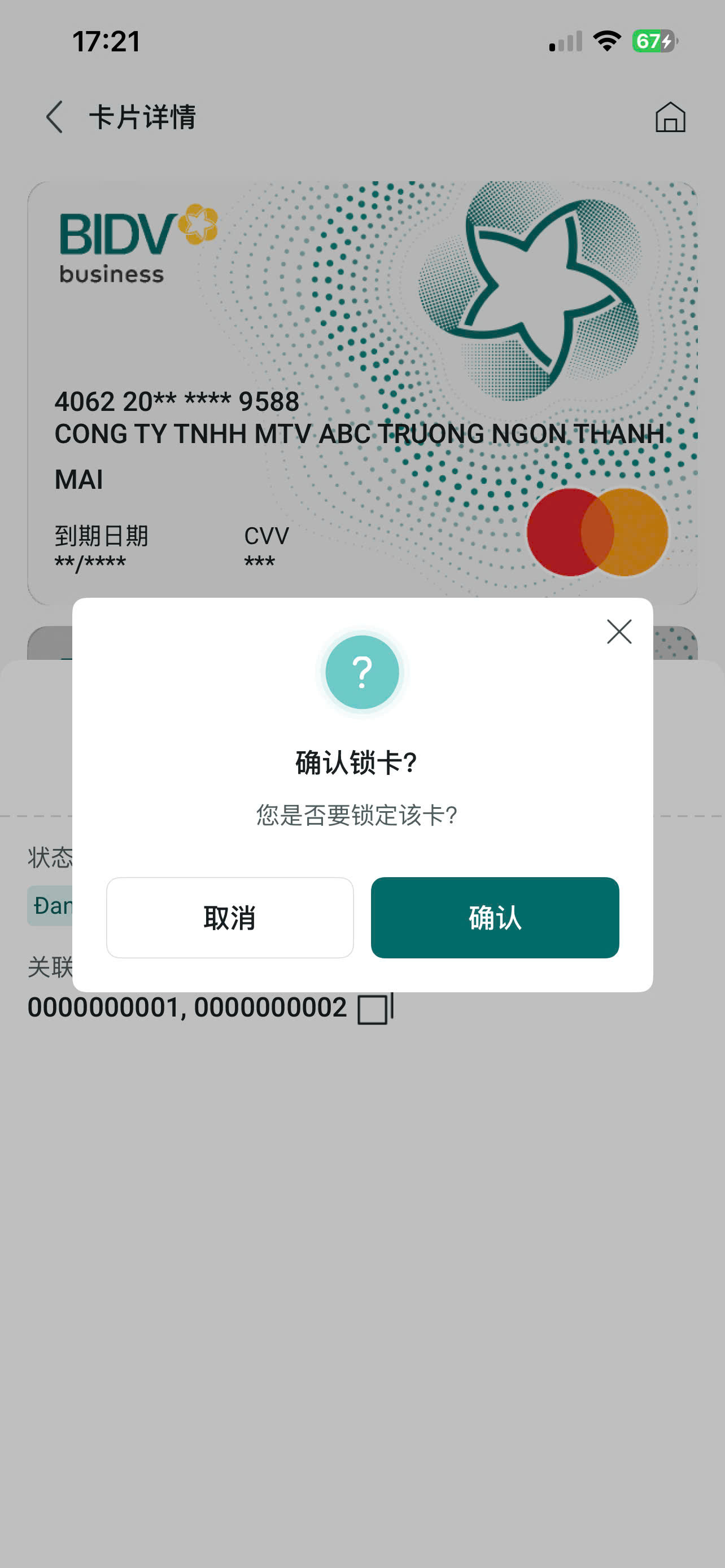Confirm locking the card with 确认
This screenshot has width=725, height=1568.
click(x=495, y=917)
